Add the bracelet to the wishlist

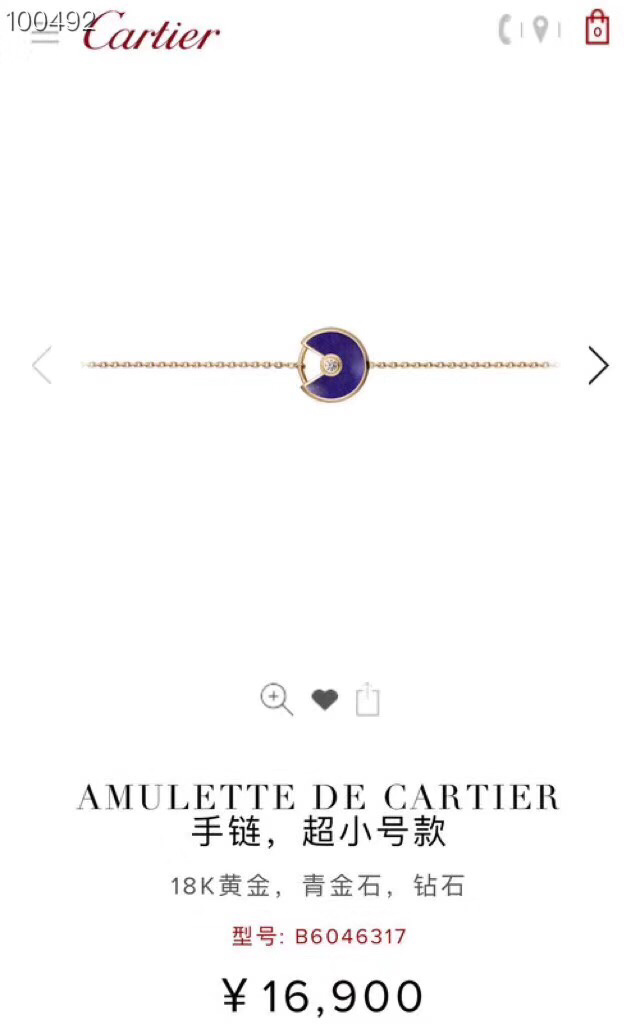[324, 699]
